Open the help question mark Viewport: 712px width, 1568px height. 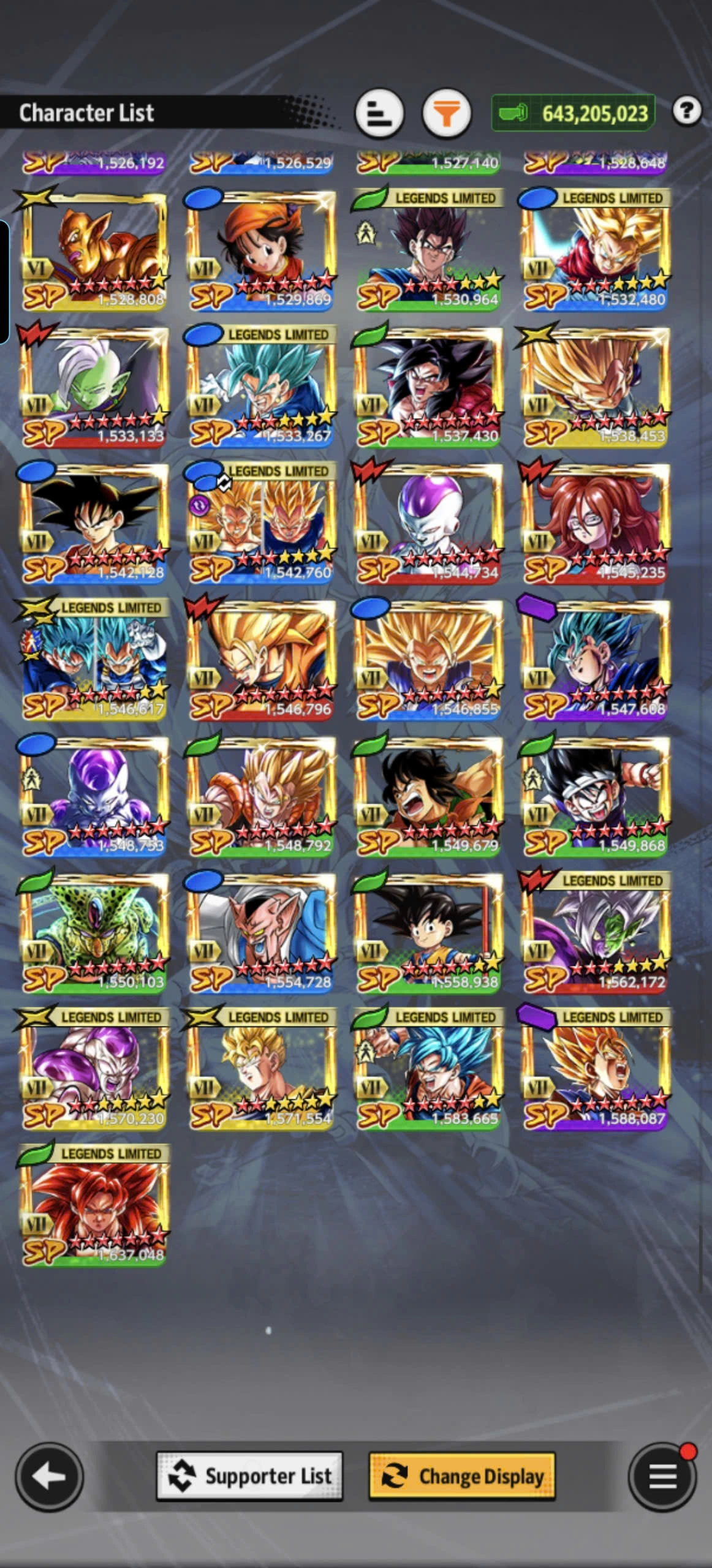(x=686, y=111)
